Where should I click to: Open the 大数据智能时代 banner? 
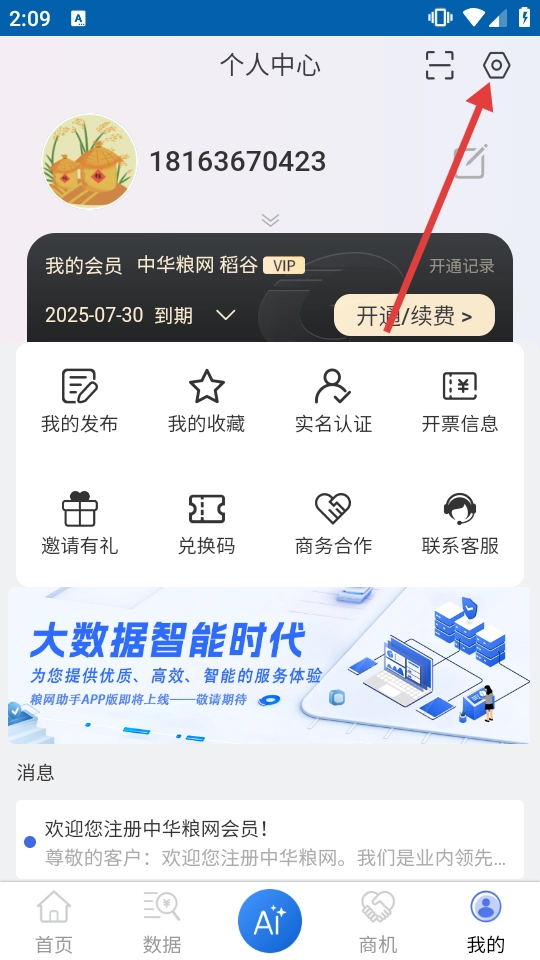pyautogui.click(x=269, y=666)
